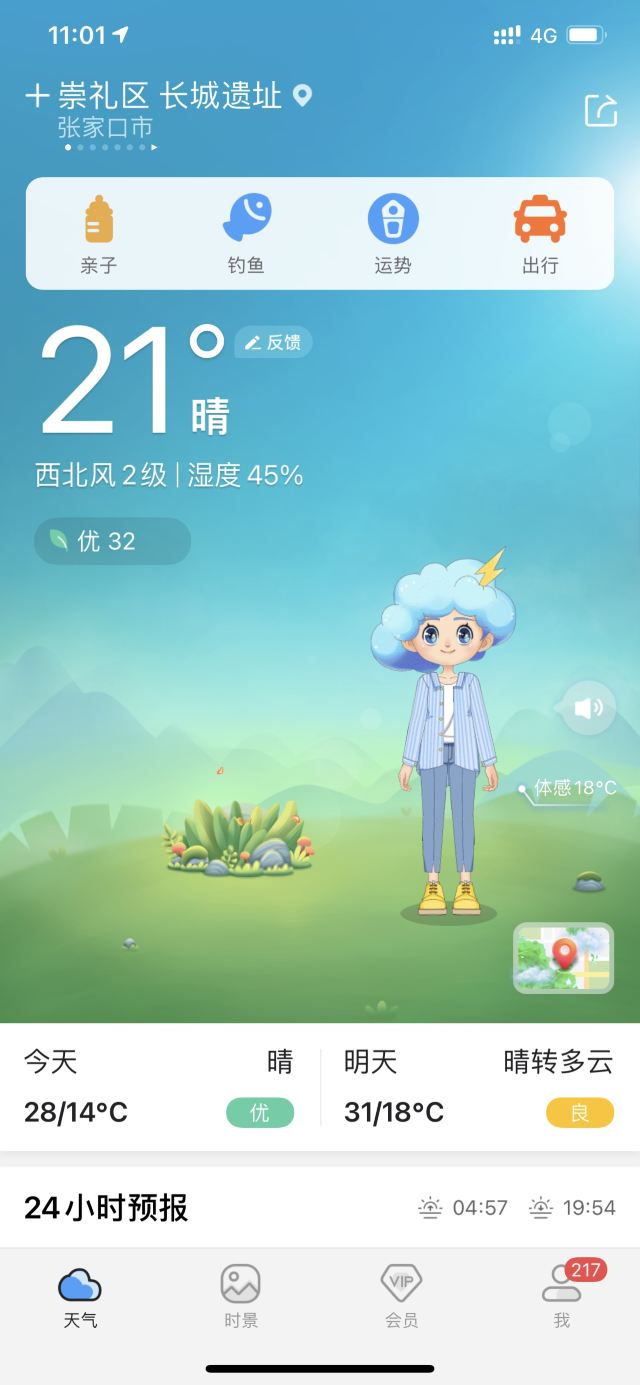Select the 天气 weather tab
640x1385 pixels.
pyautogui.click(x=80, y=1295)
